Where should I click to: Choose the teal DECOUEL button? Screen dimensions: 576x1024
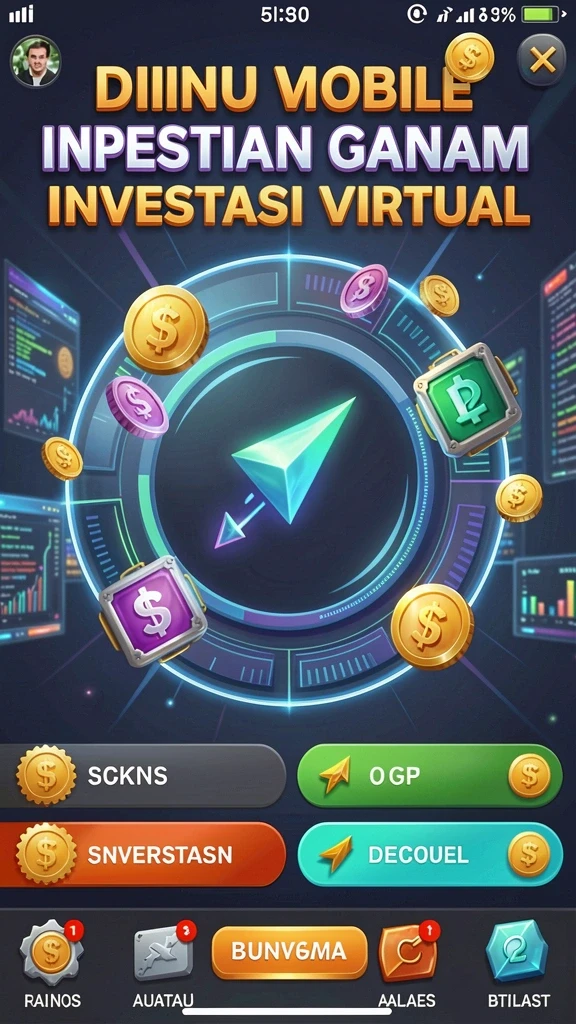(430, 854)
